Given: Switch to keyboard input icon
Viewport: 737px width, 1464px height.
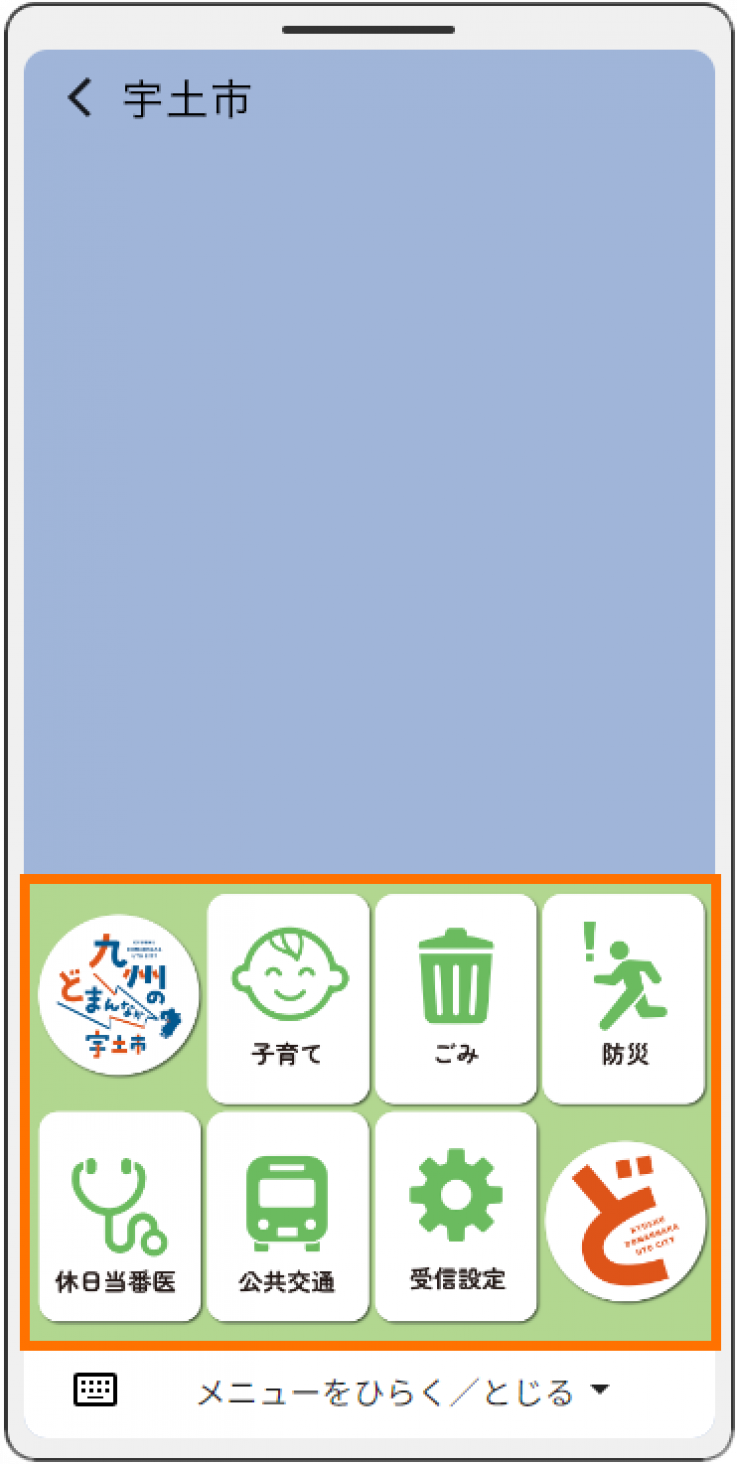Looking at the screenshot, I should [x=96, y=1390].
